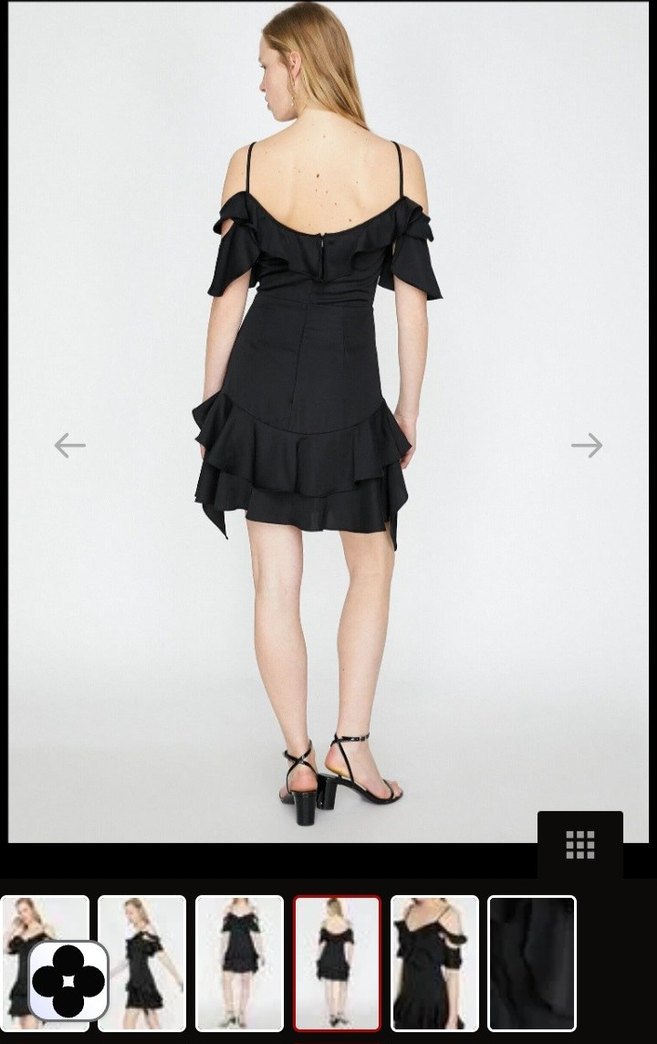
Task: Tap the floating four-petal overlay button
Action: (68, 980)
